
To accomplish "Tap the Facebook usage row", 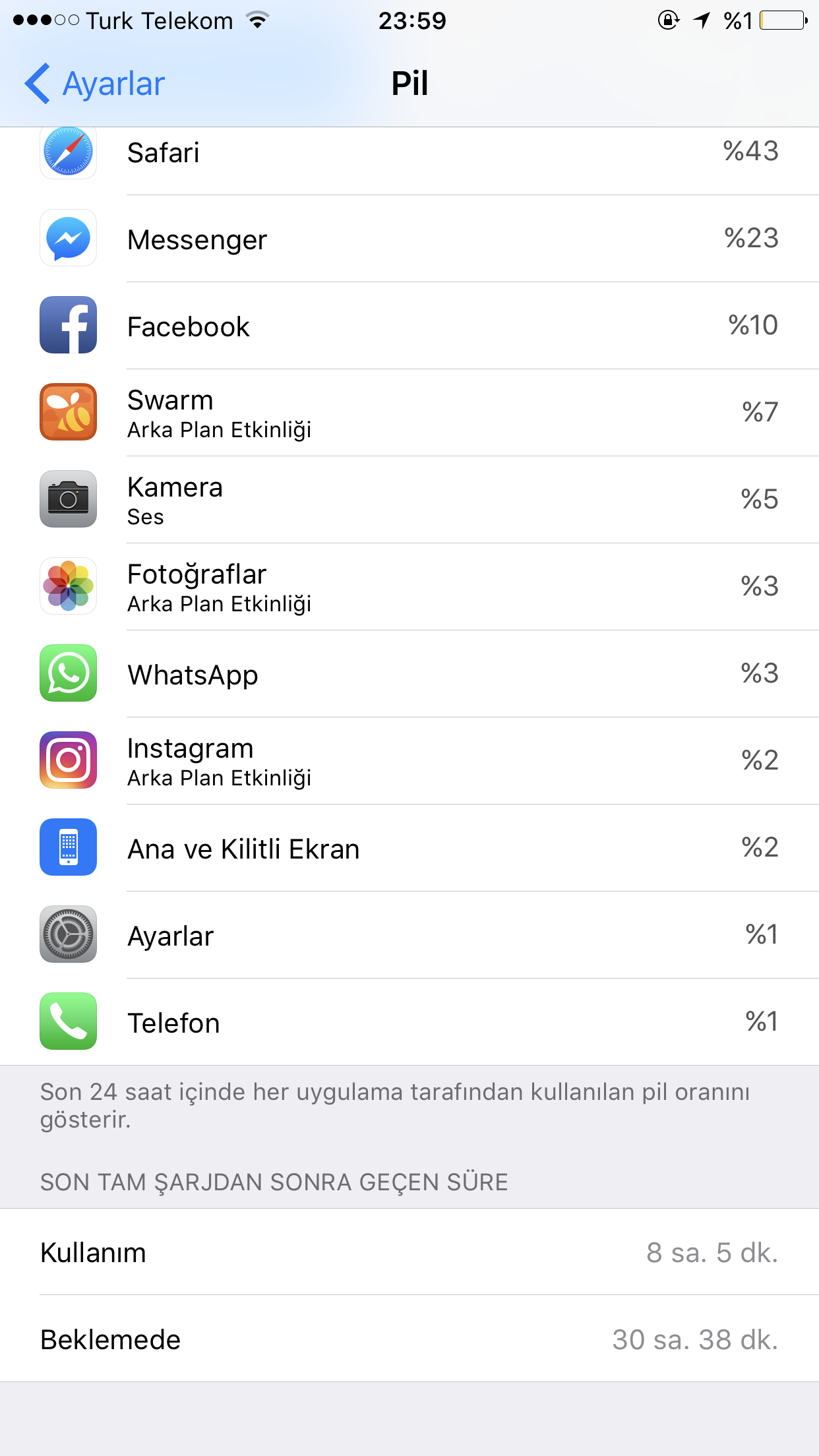I will click(409, 326).
